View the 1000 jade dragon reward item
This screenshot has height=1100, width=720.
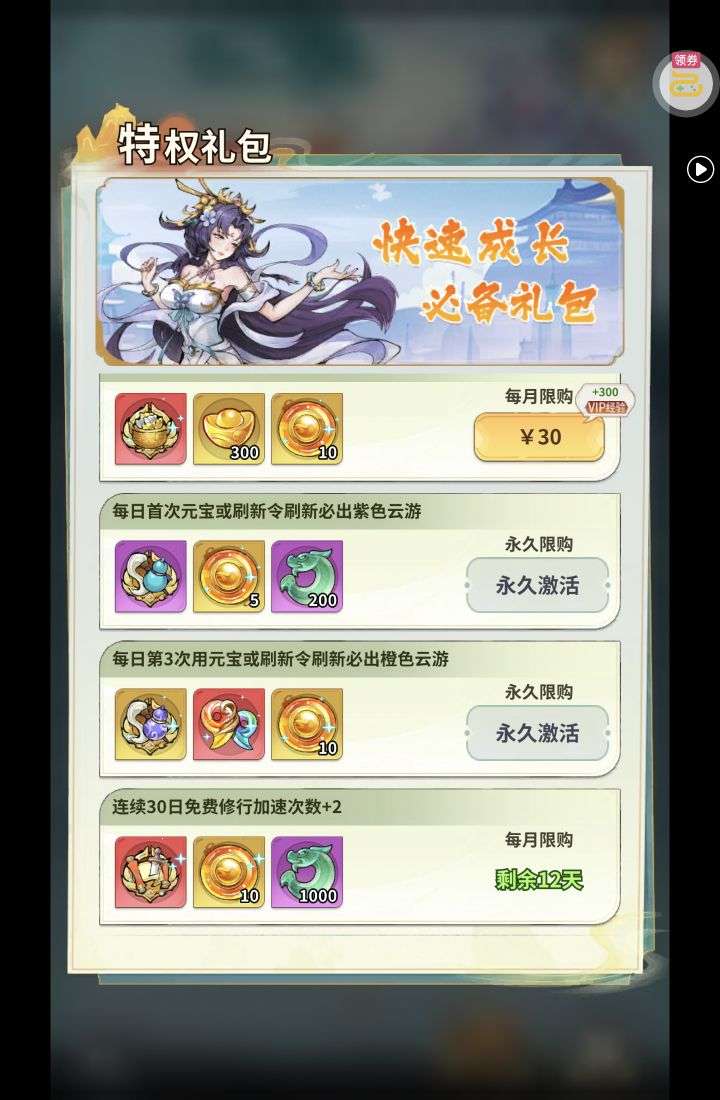pos(307,872)
